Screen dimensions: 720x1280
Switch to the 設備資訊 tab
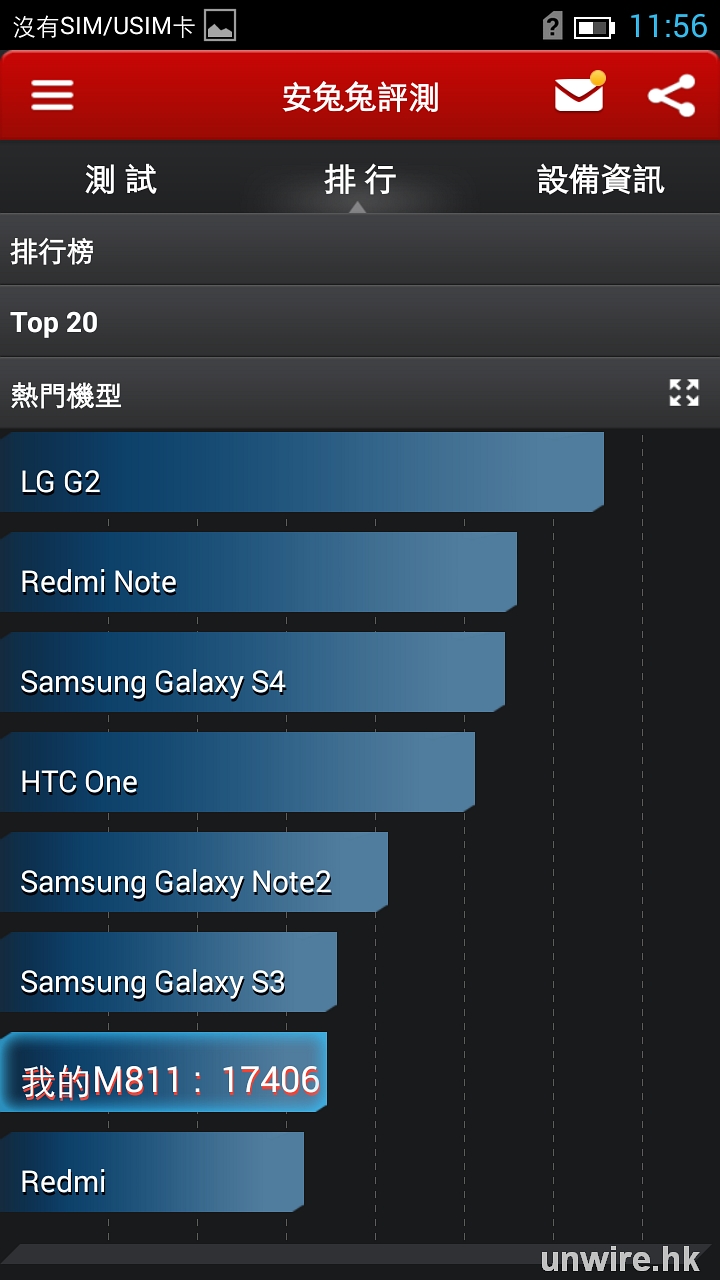click(x=600, y=180)
